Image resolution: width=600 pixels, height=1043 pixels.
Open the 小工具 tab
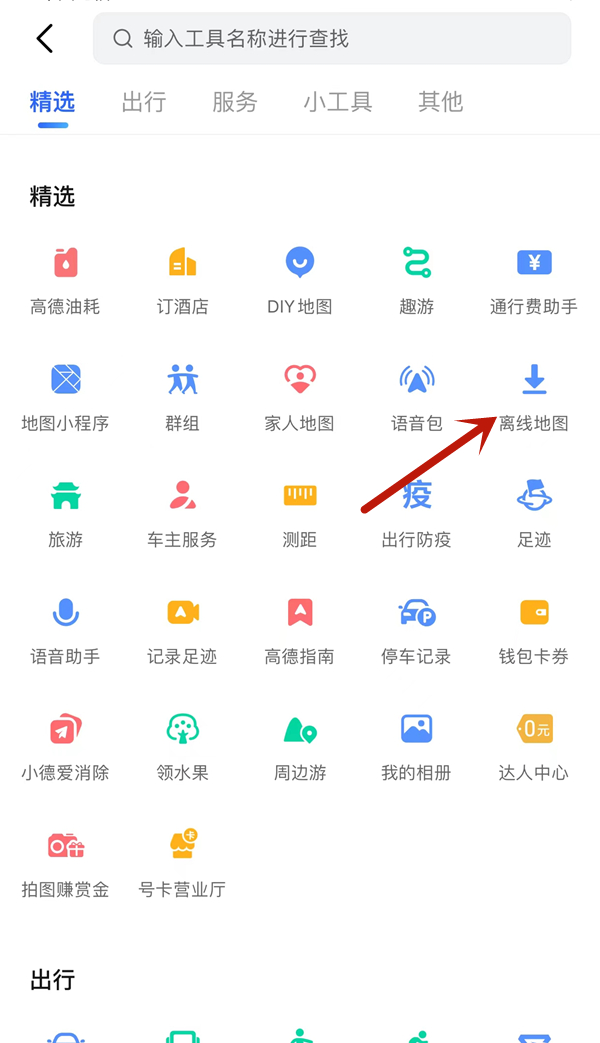[338, 102]
